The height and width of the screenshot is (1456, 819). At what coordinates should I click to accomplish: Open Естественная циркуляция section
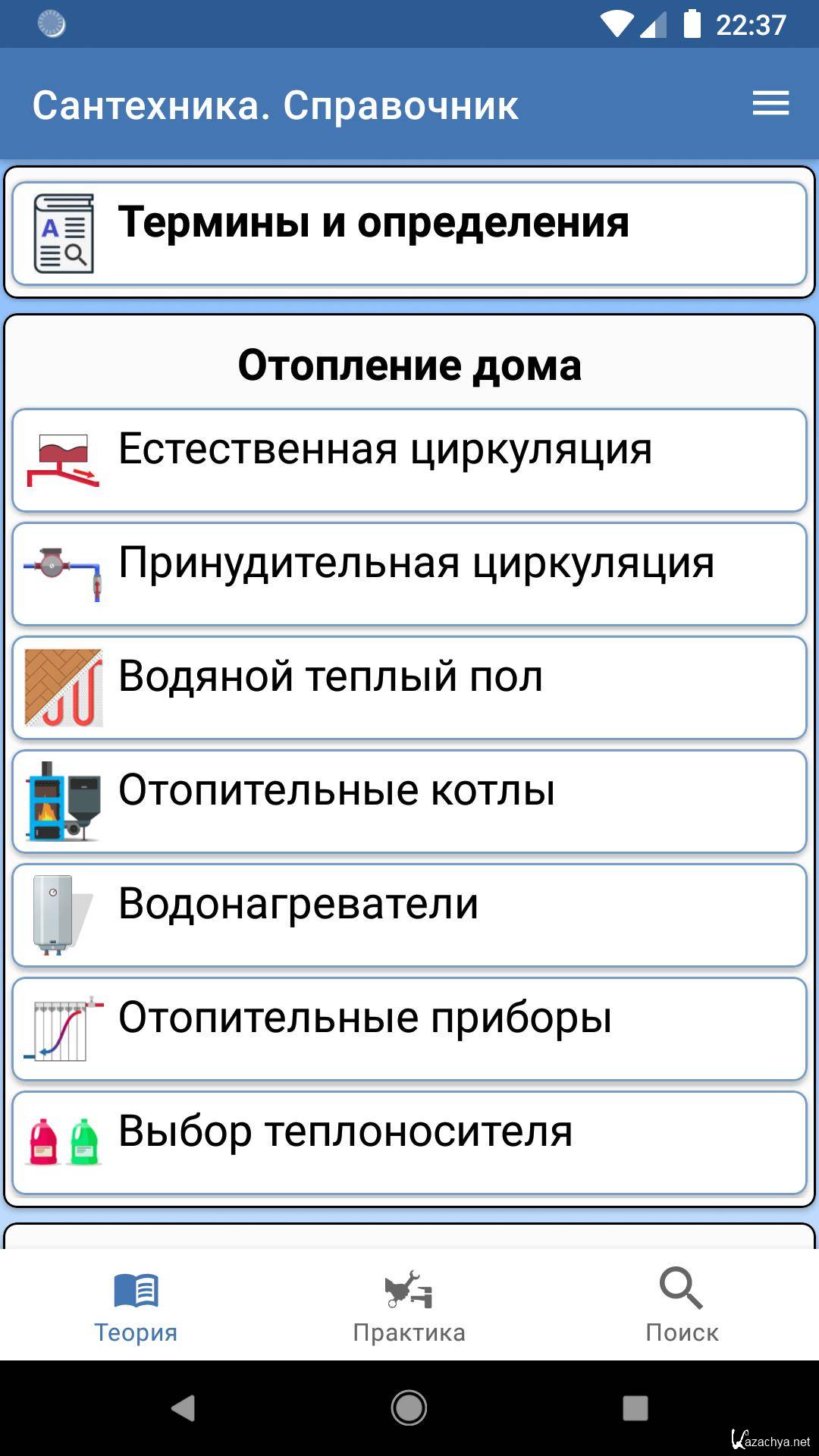(409, 460)
